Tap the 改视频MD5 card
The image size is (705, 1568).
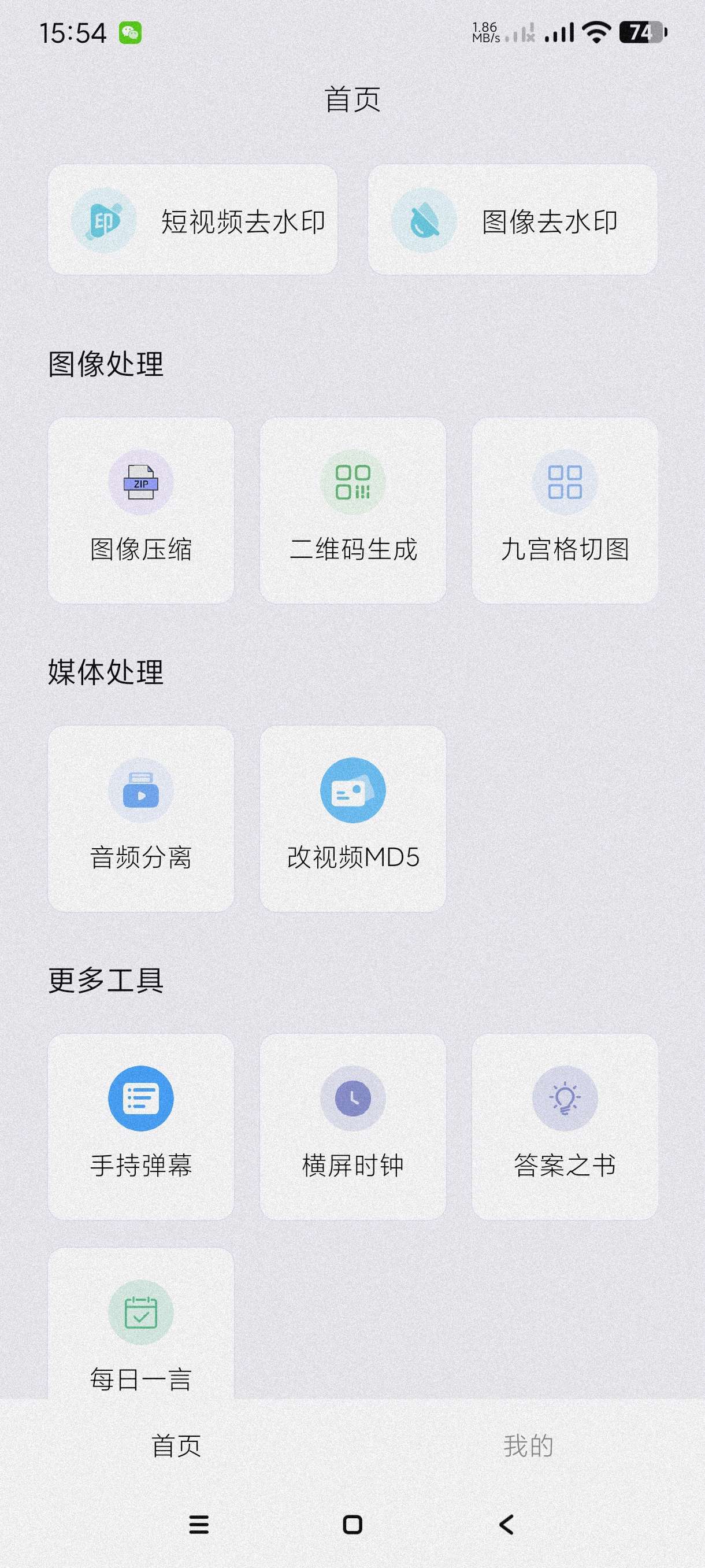[353, 818]
